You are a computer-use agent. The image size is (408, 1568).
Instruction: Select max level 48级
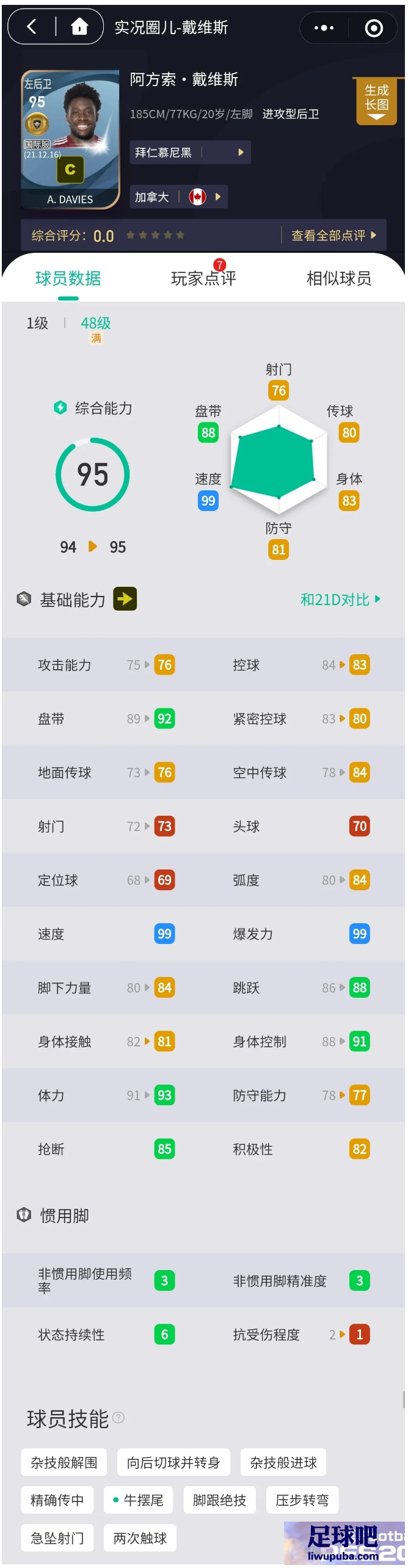click(x=96, y=325)
